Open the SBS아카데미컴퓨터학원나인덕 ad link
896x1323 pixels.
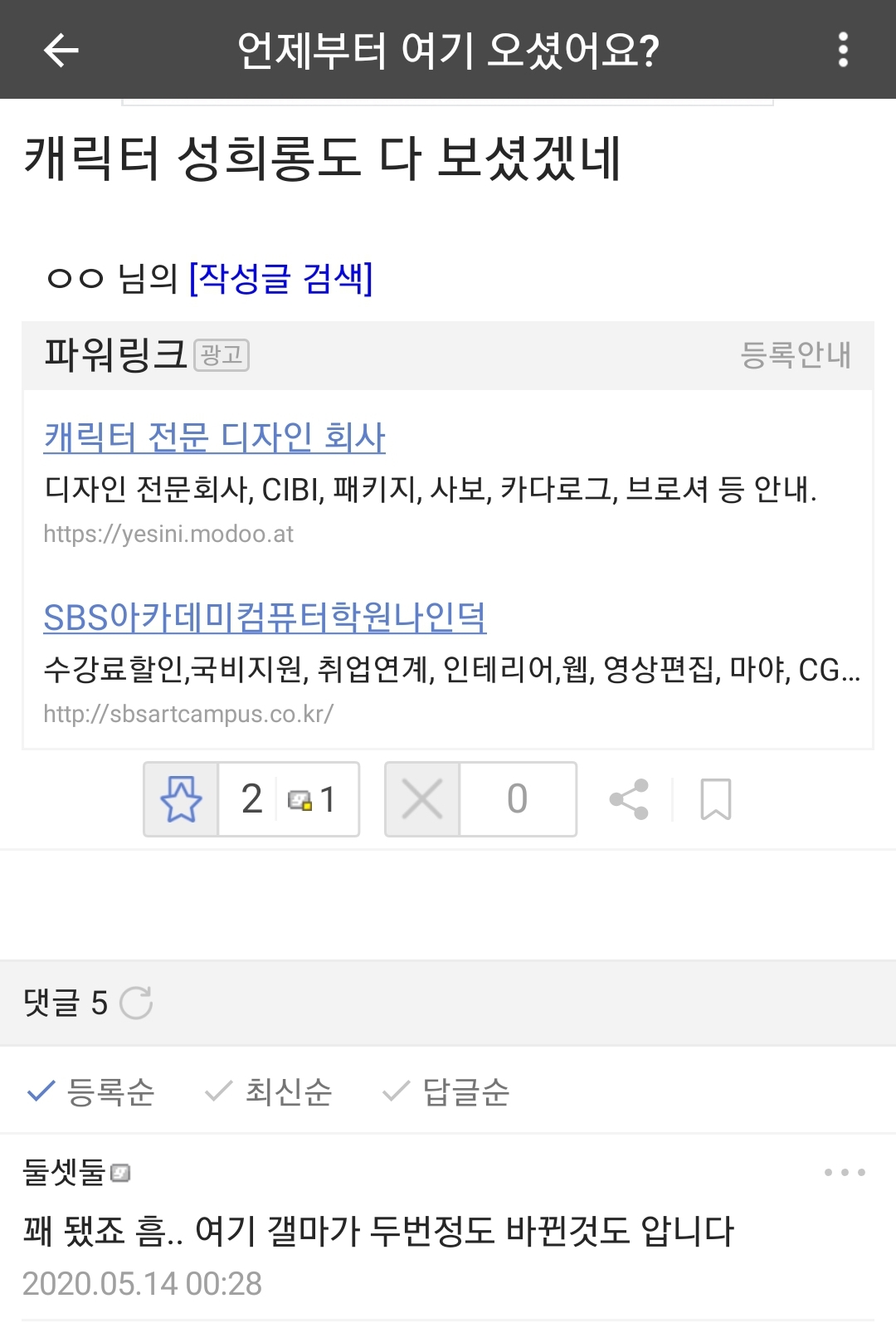point(265,617)
